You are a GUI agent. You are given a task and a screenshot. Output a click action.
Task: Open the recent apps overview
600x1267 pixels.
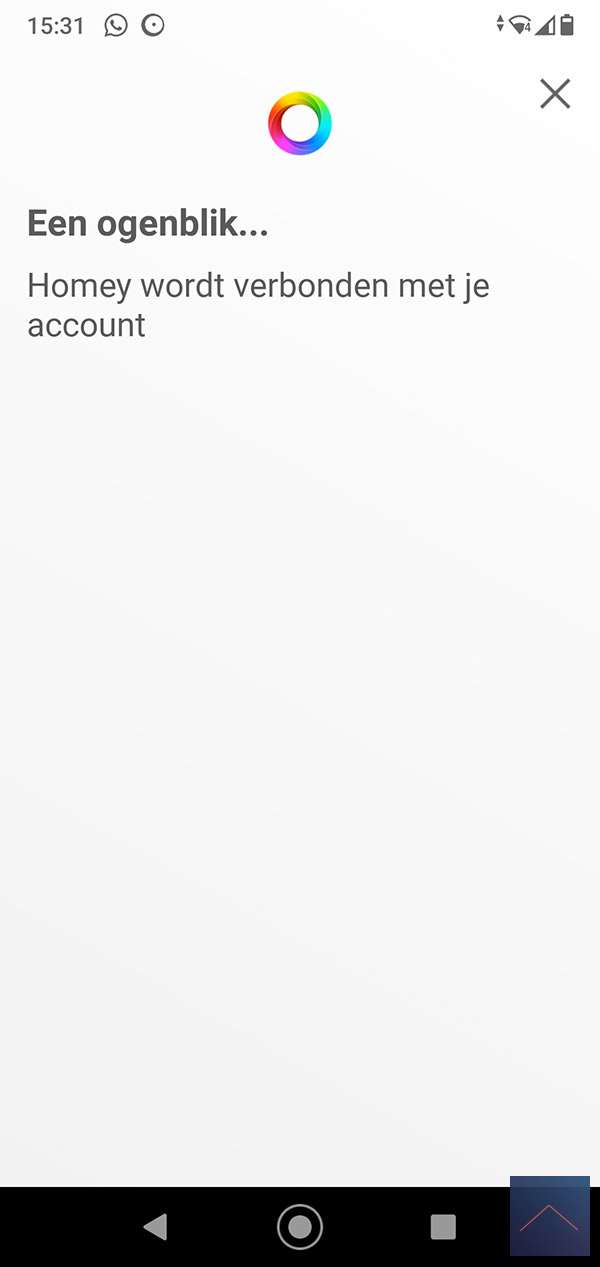[x=443, y=1227]
